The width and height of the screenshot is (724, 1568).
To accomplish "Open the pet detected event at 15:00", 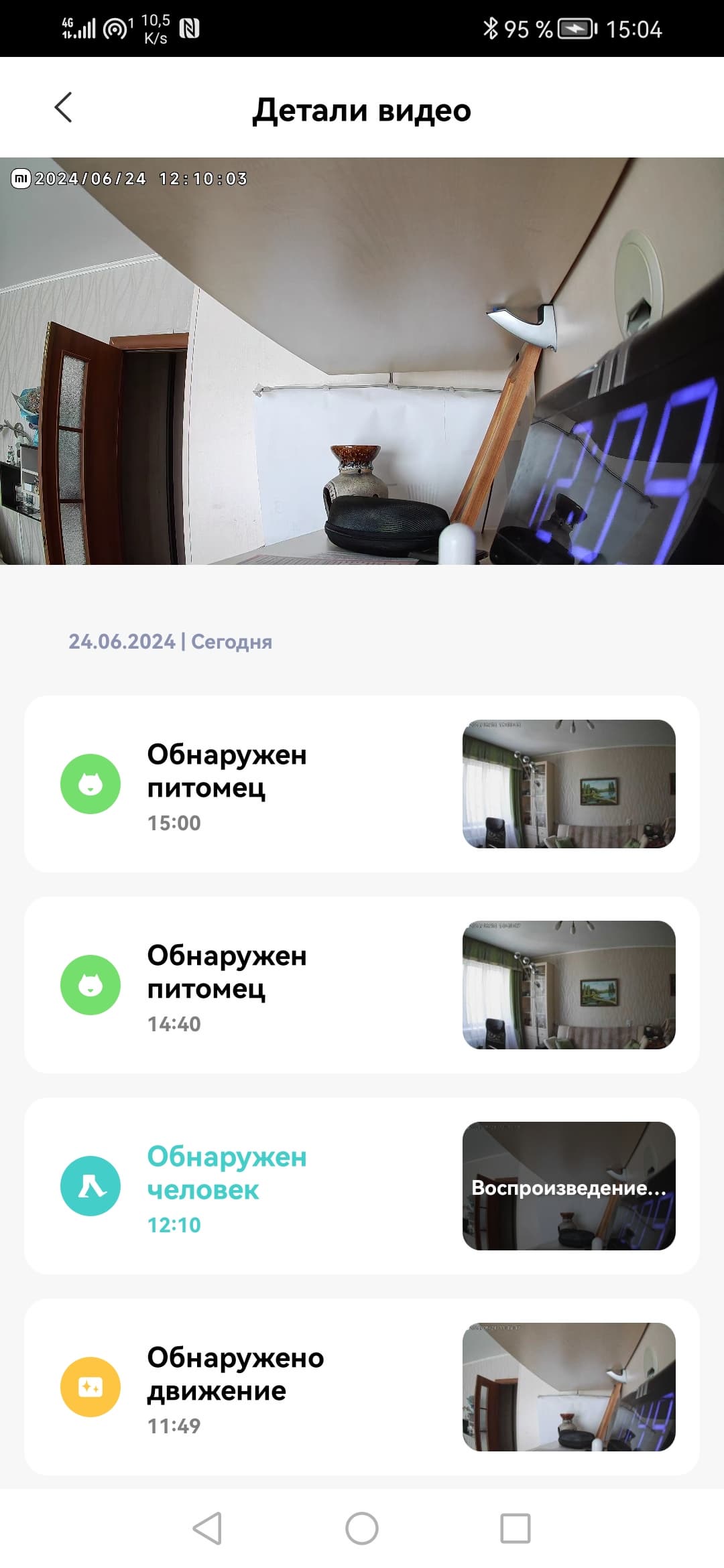I will tap(362, 784).
